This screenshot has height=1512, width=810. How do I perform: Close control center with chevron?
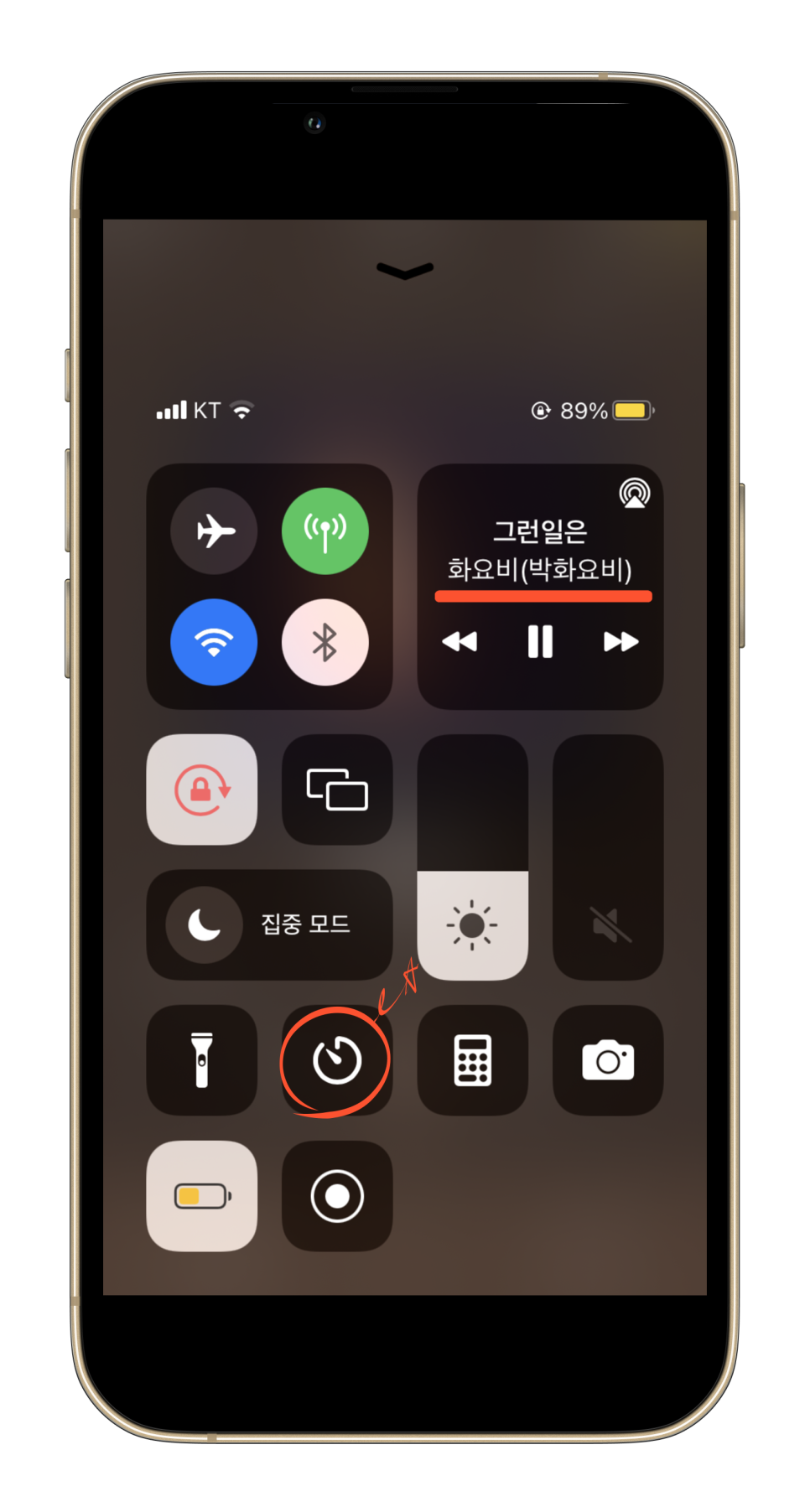click(405, 271)
